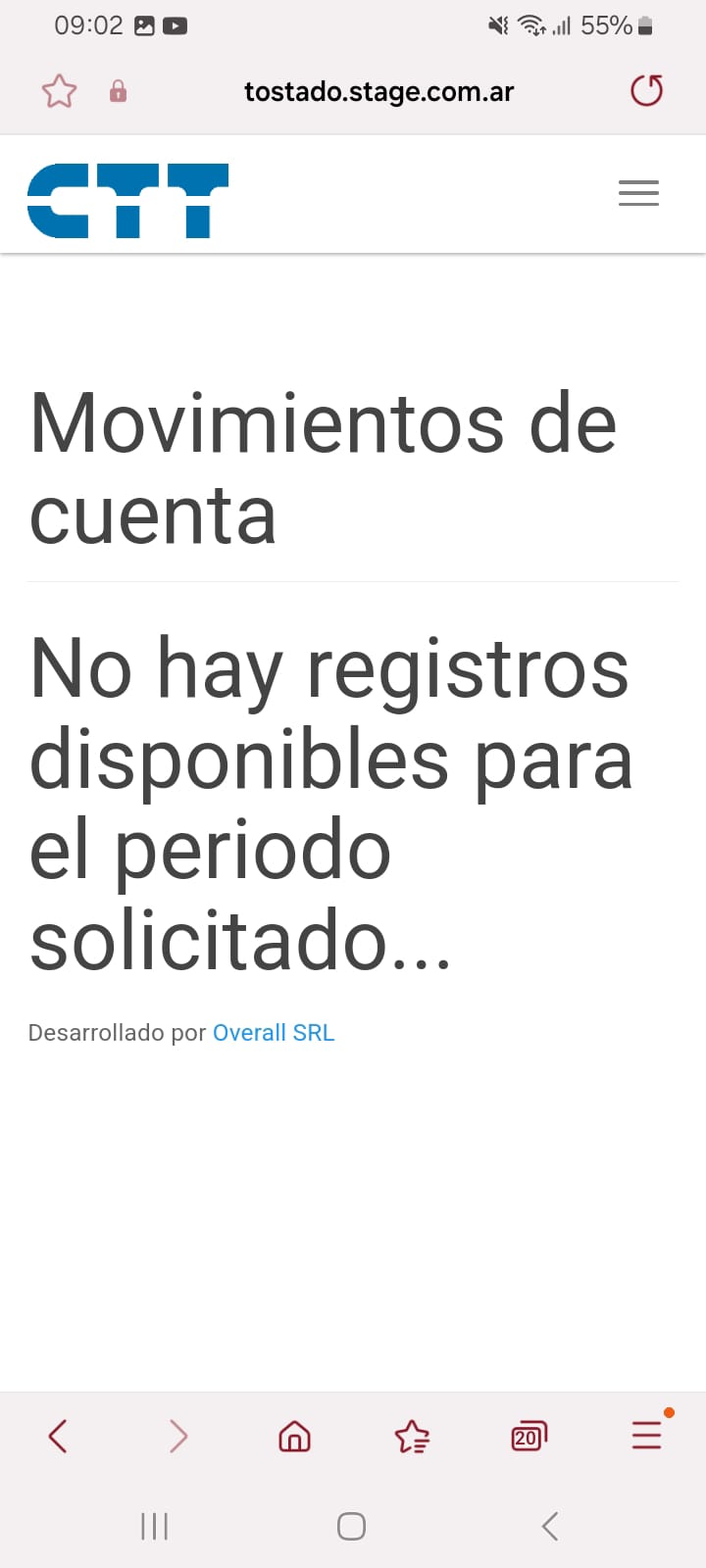
Task: Tap the URL bar showing tostado.stage.com.ar
Action: pyautogui.click(x=378, y=91)
